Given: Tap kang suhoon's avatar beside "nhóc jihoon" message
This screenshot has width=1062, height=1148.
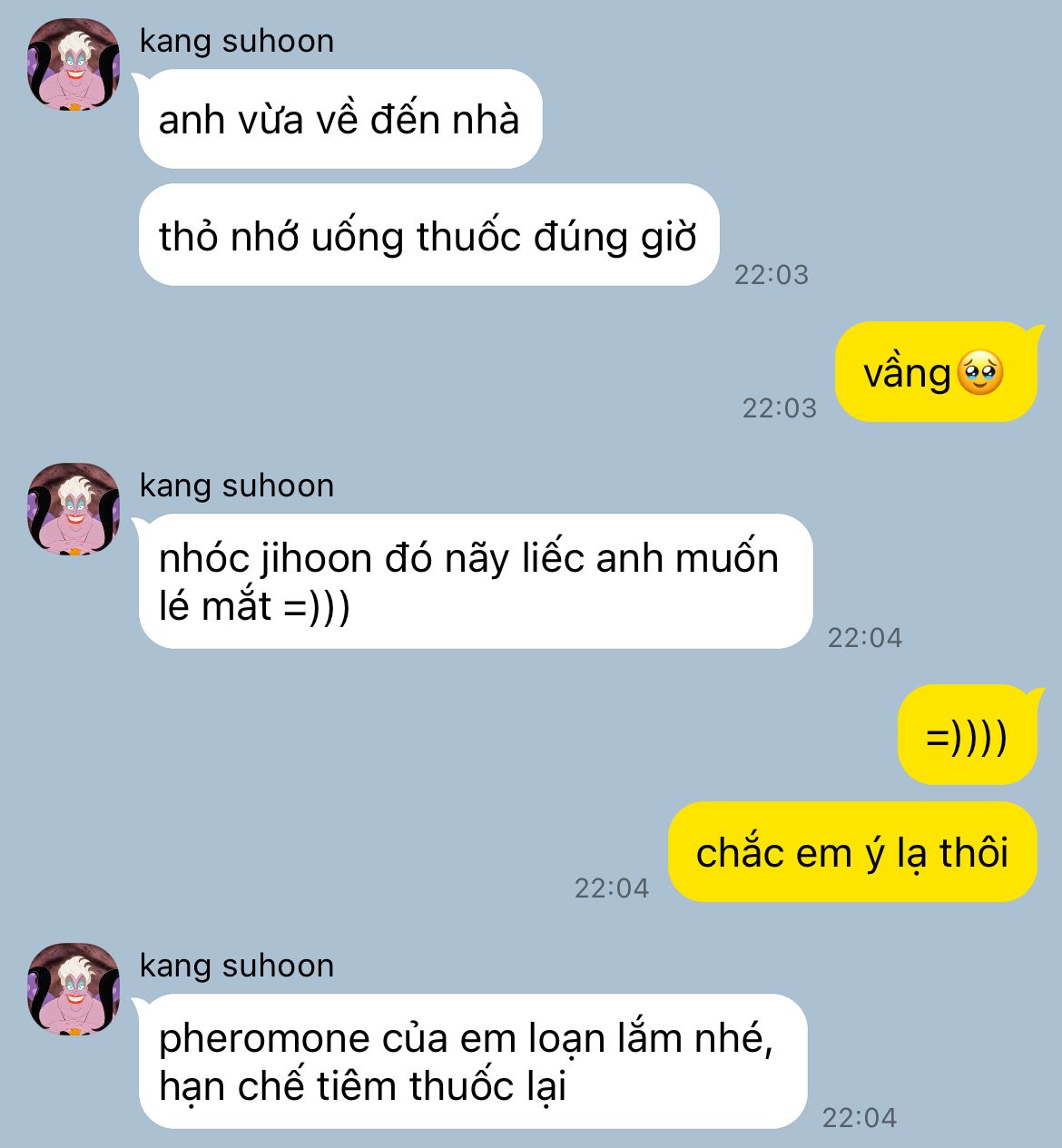Looking at the screenshot, I should [74, 509].
